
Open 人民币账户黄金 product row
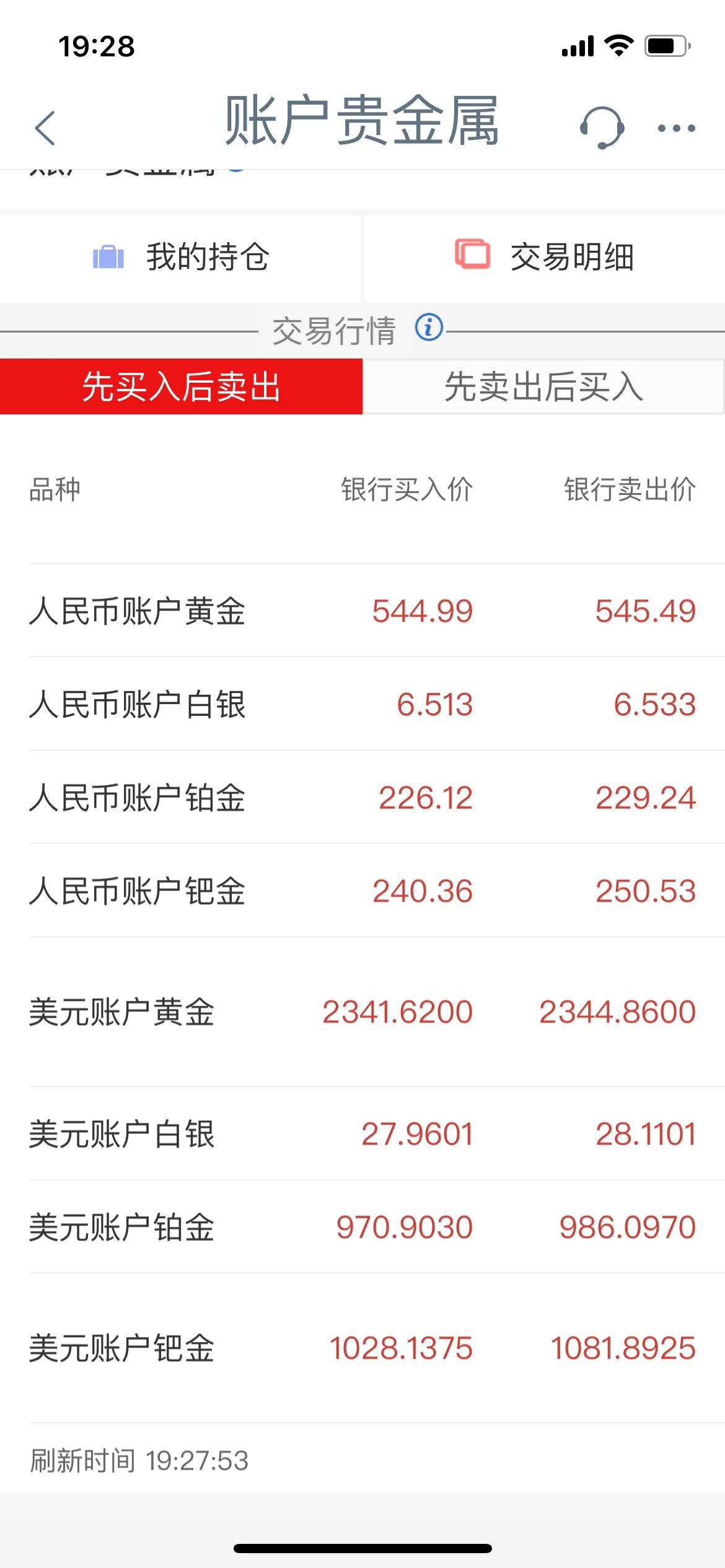[x=138, y=611]
